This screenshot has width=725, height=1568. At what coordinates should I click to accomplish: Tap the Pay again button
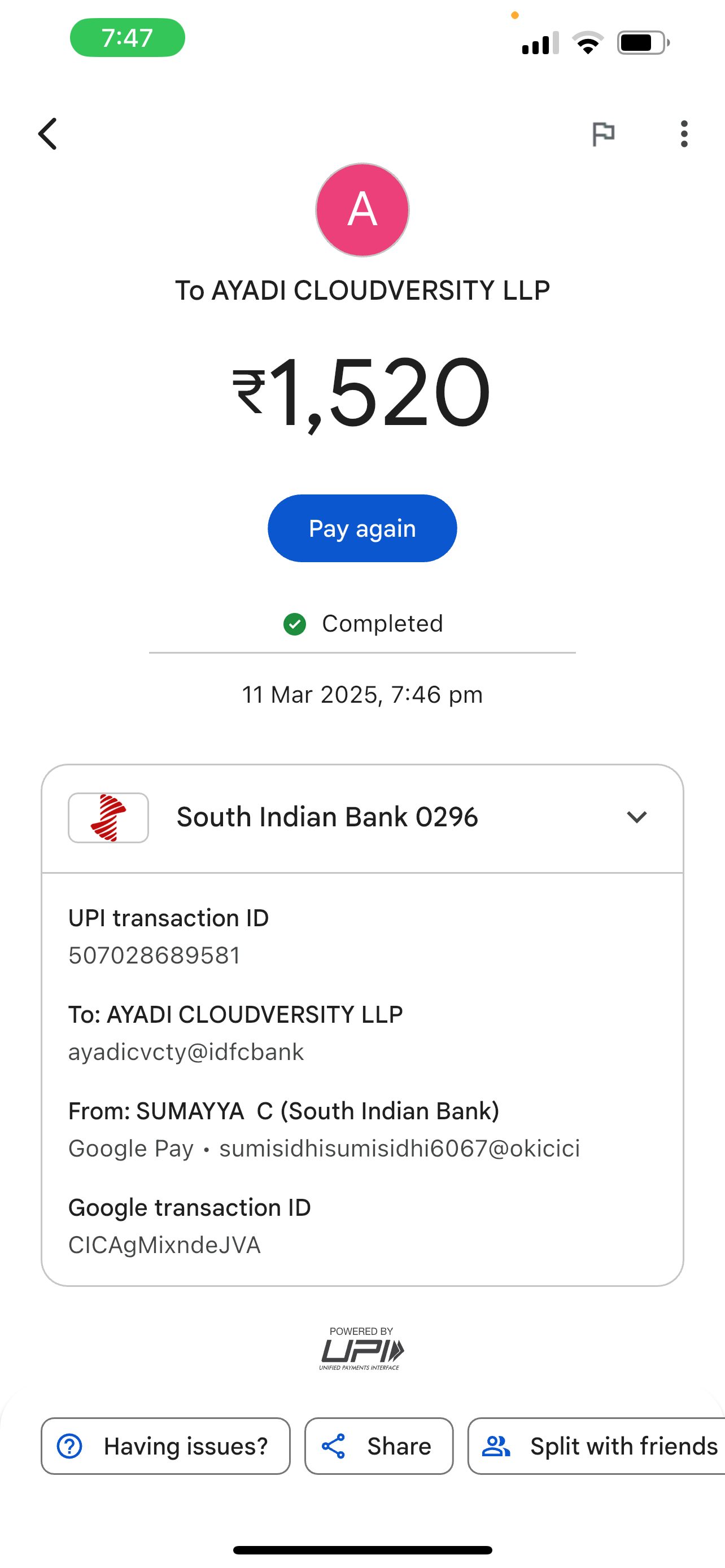tap(362, 528)
